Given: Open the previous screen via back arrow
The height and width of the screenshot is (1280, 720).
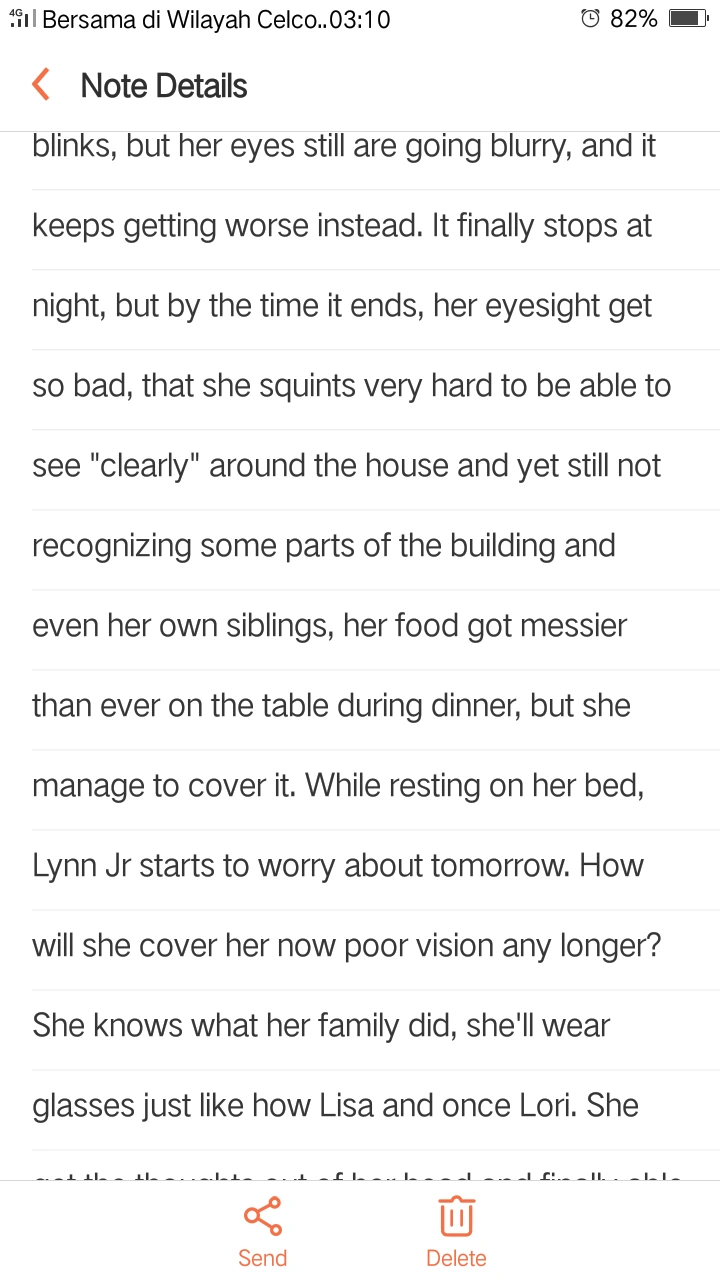Looking at the screenshot, I should point(40,85).
